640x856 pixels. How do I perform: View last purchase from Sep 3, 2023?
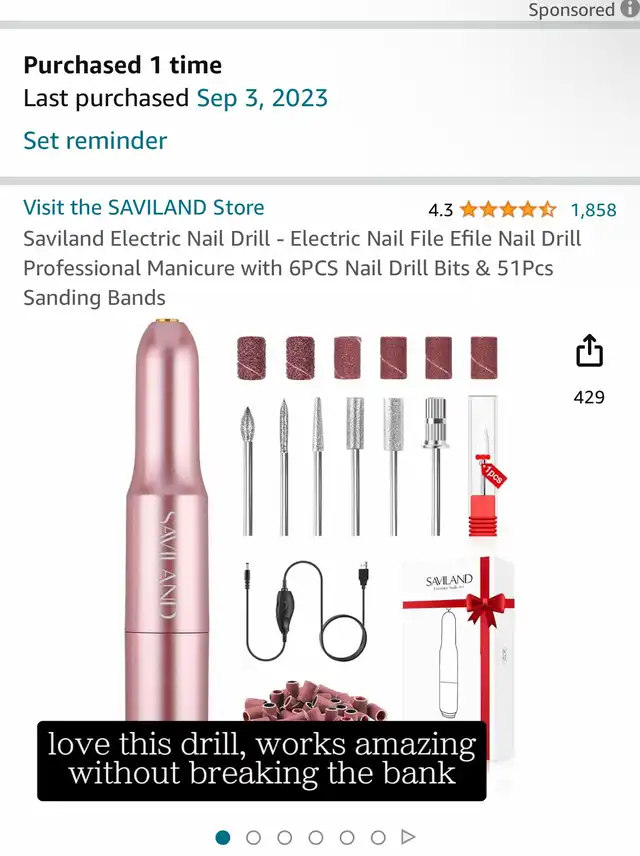click(262, 98)
